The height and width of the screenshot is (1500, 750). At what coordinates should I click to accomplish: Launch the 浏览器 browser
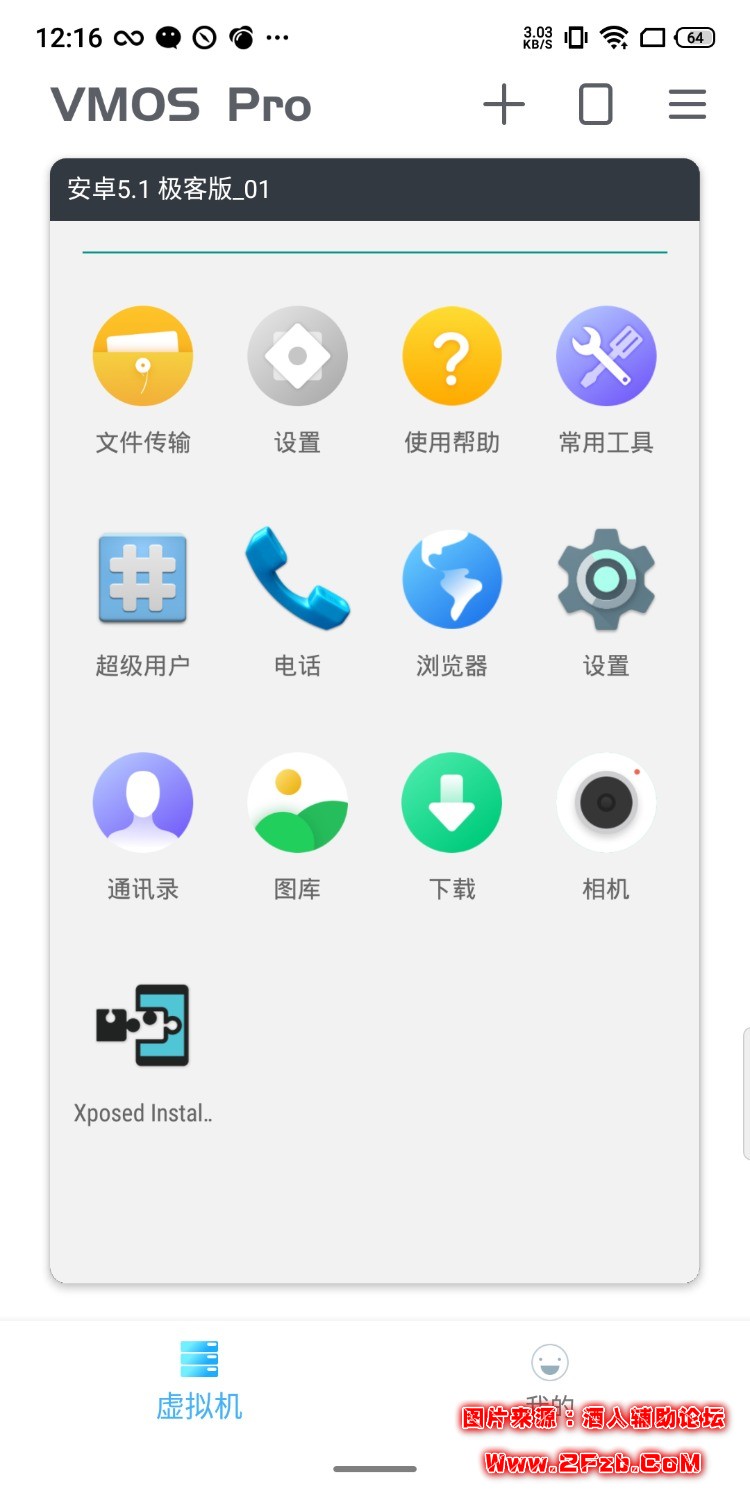[452, 580]
